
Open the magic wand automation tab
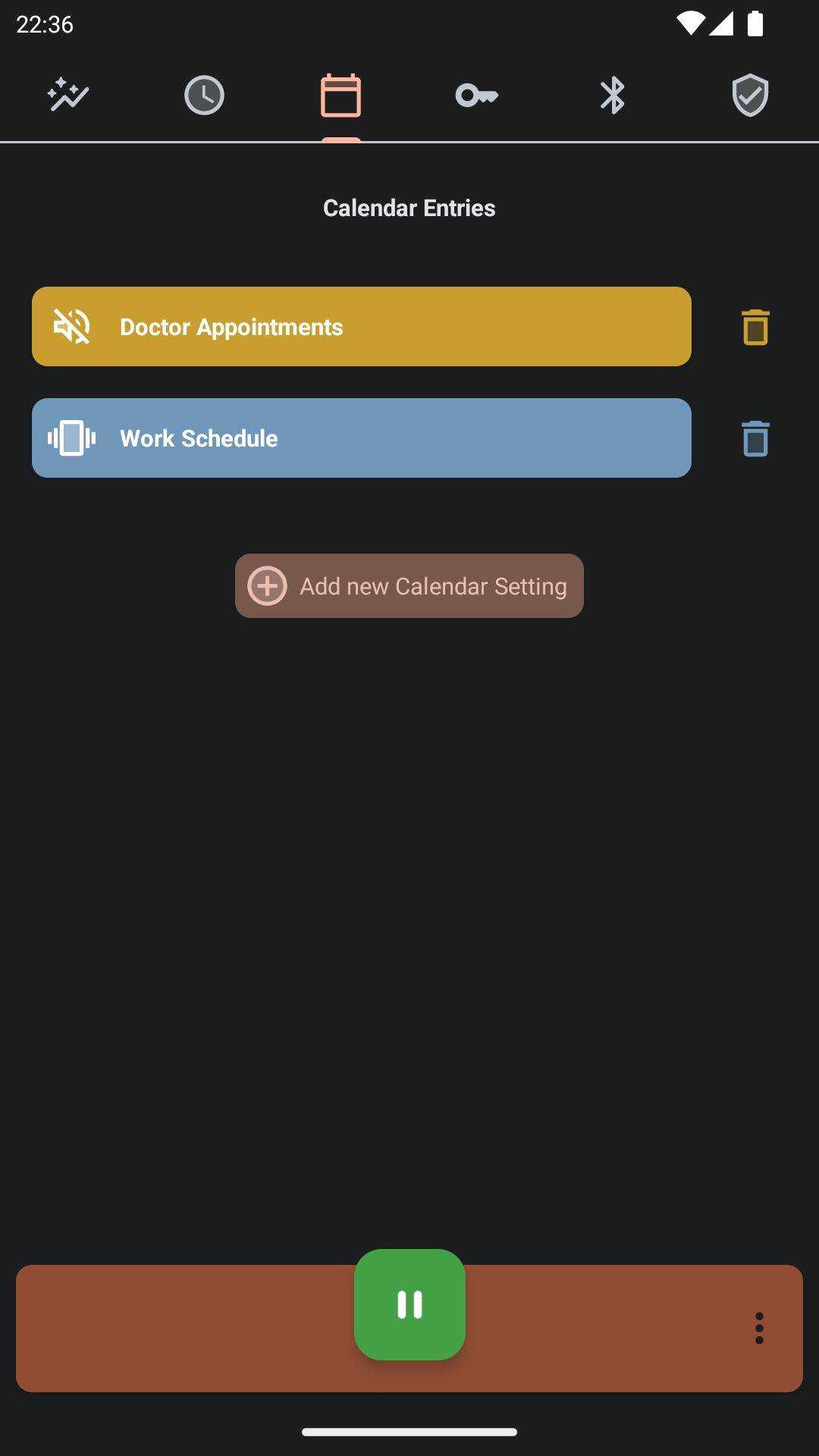pyautogui.click(x=68, y=95)
